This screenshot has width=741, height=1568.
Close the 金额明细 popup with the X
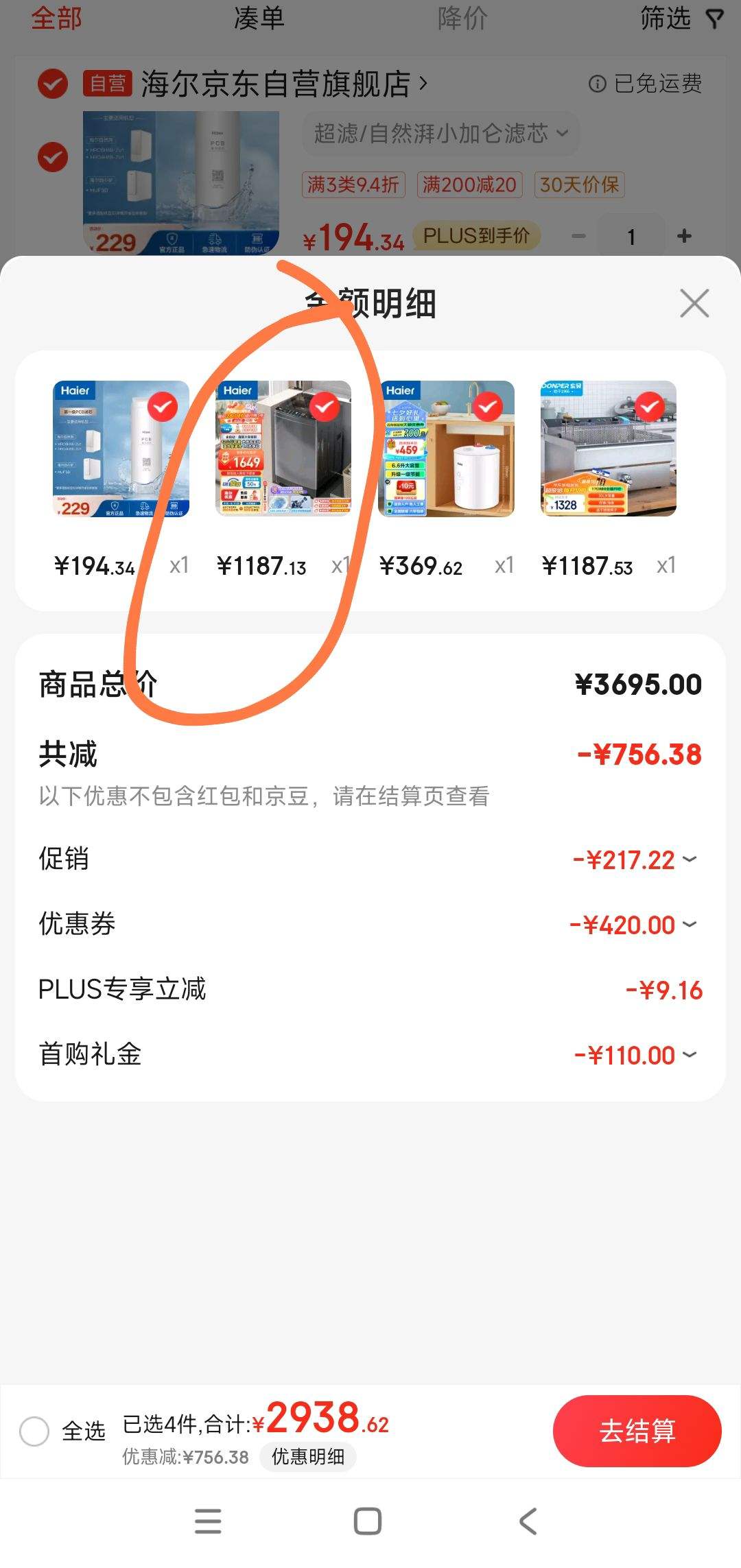(x=694, y=304)
